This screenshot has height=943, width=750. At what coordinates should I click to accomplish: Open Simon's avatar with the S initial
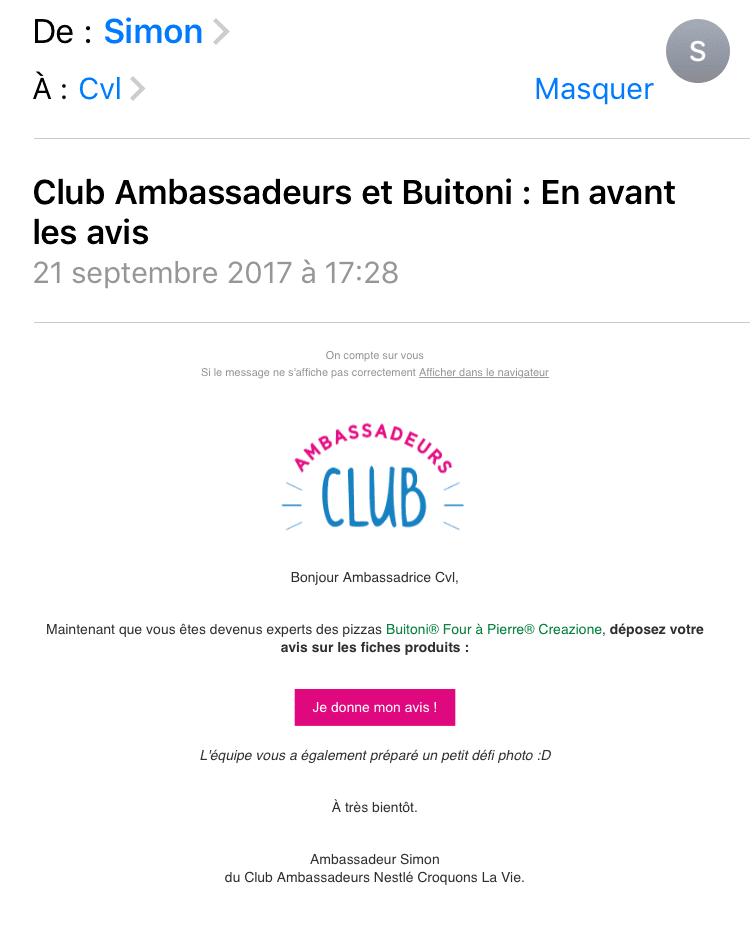pos(697,51)
